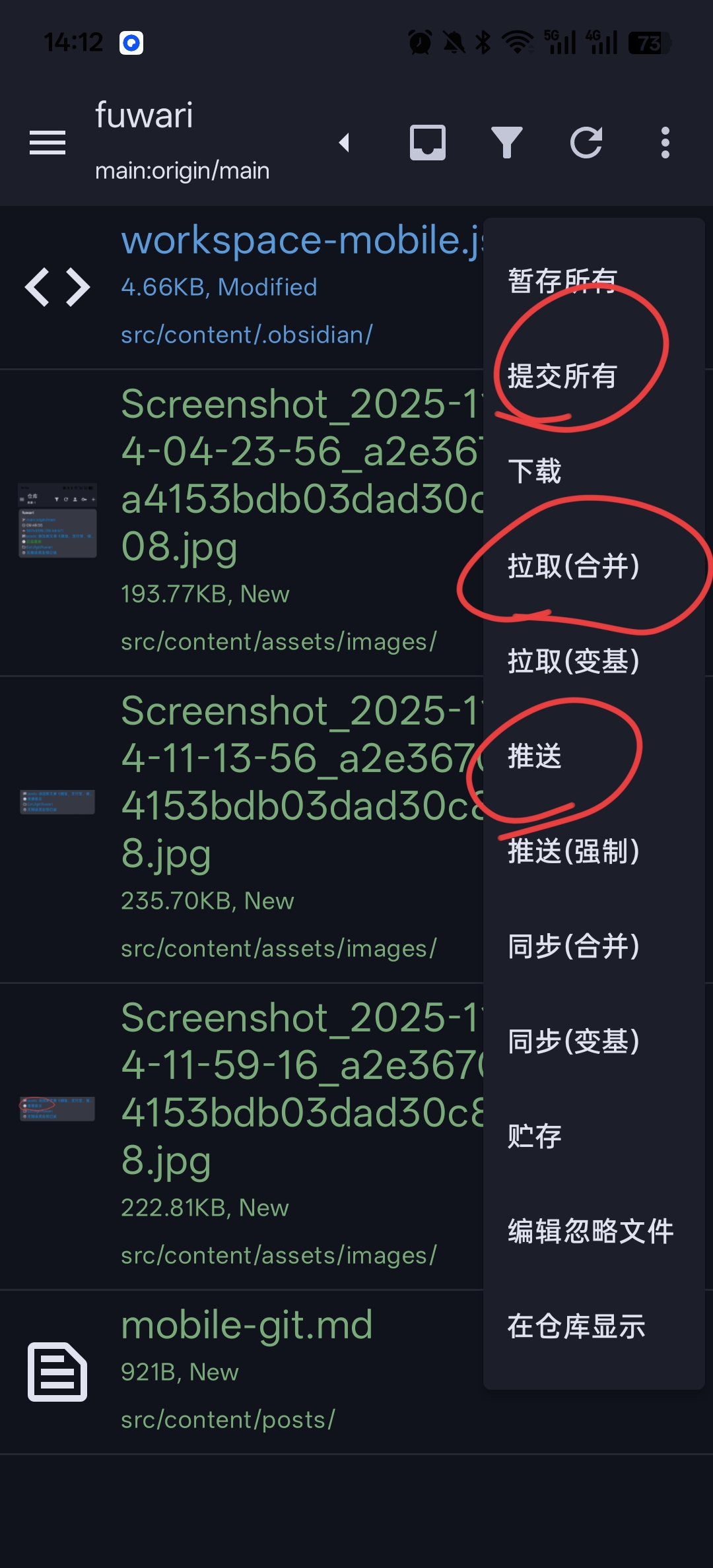Open the 193.77KB Screenshot 4-04-23-56 file
The width and height of the screenshot is (713, 1568).
click(x=242, y=522)
